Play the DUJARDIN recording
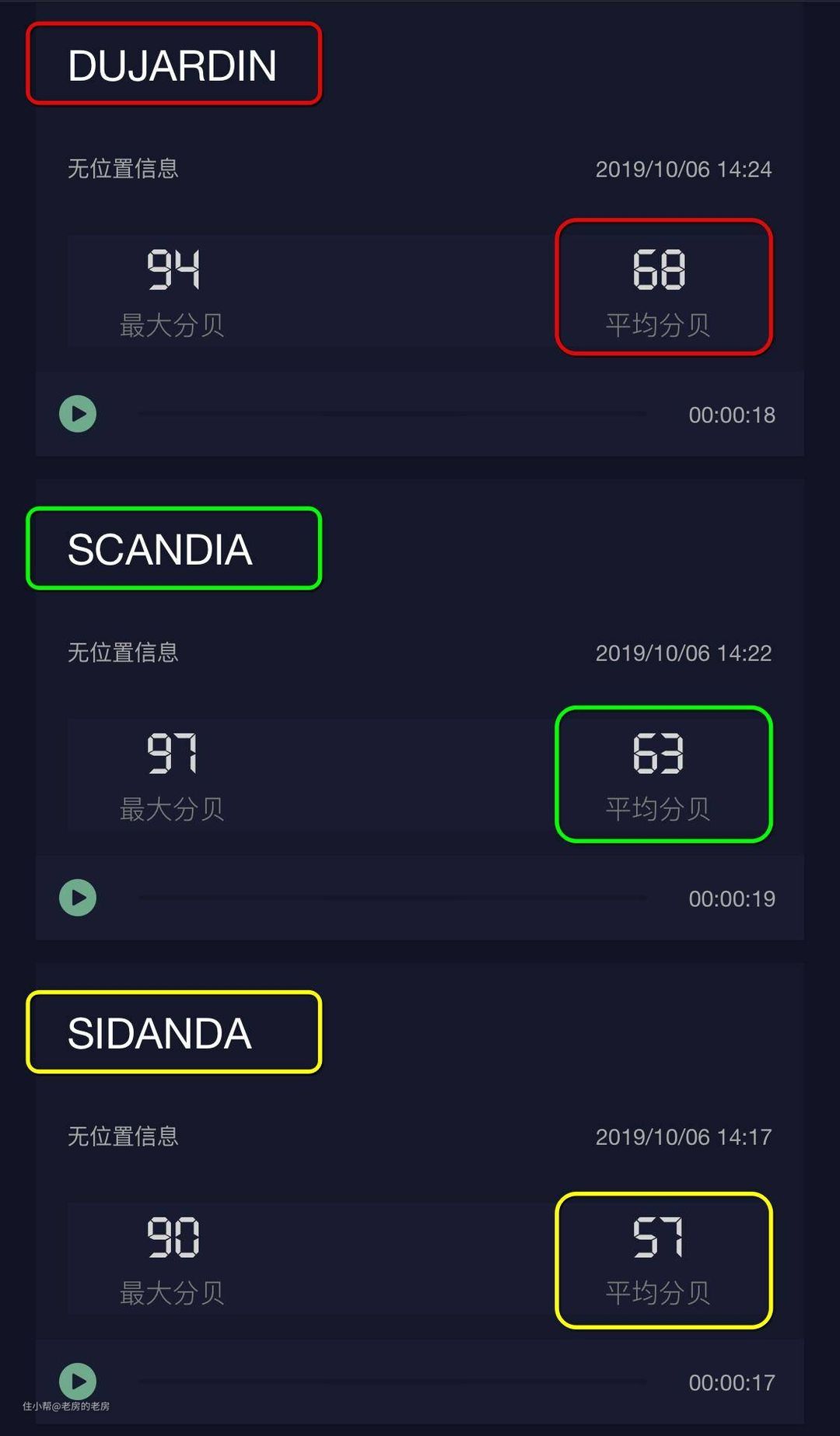Viewport: 840px width, 1436px height. coord(78,414)
